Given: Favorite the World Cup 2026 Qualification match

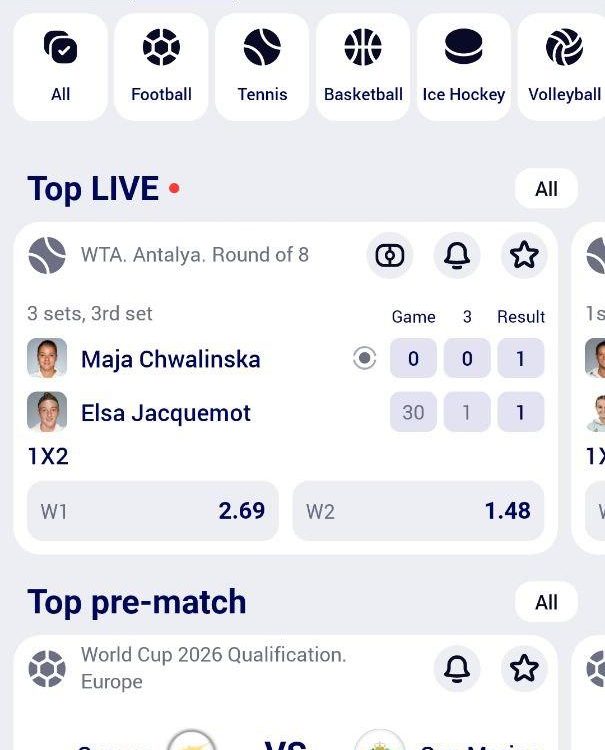Looking at the screenshot, I should point(524,668).
